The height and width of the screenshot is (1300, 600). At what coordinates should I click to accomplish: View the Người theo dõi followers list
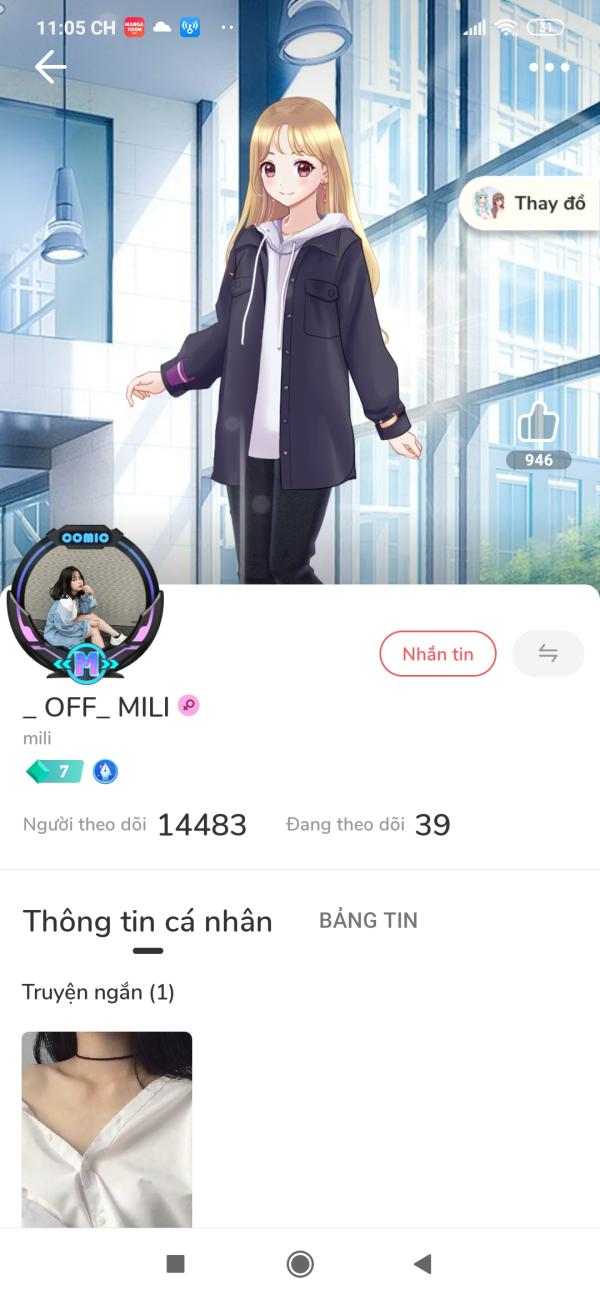click(x=135, y=825)
